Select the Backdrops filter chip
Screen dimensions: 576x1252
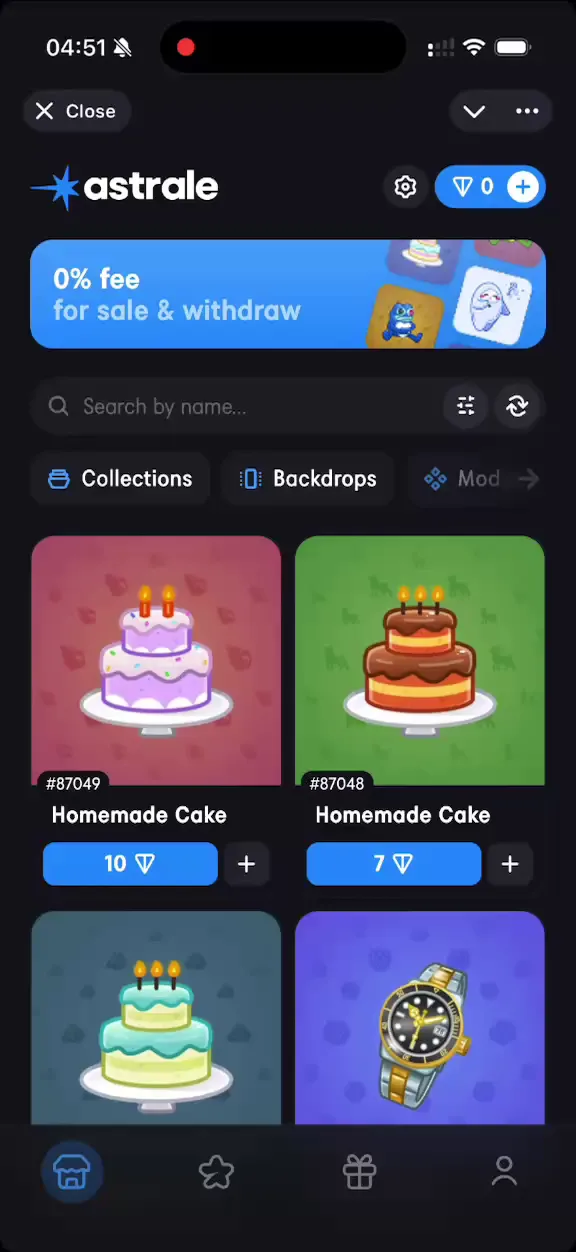pyautogui.click(x=309, y=479)
